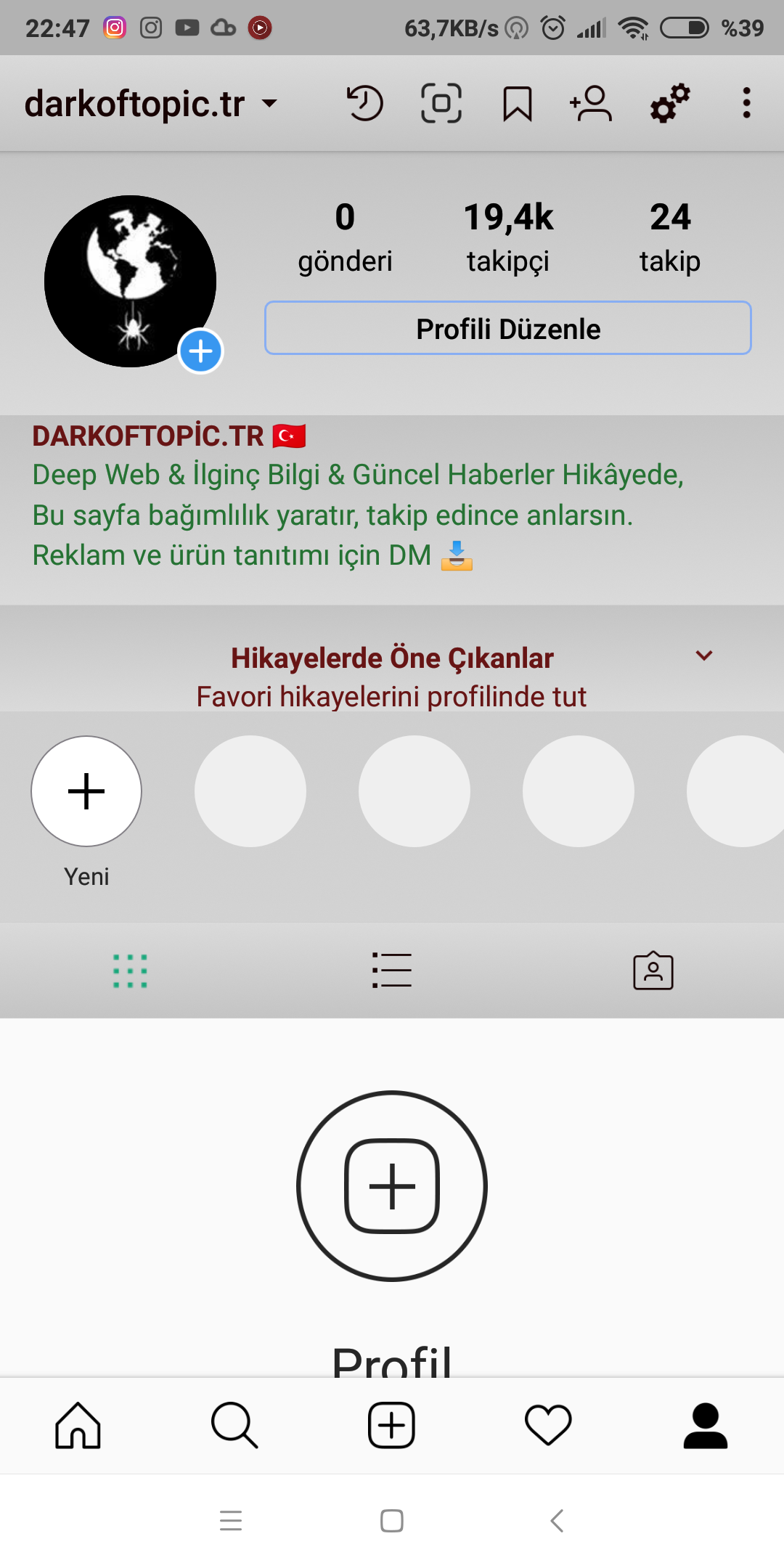Open the scan code icon

pos(441,103)
